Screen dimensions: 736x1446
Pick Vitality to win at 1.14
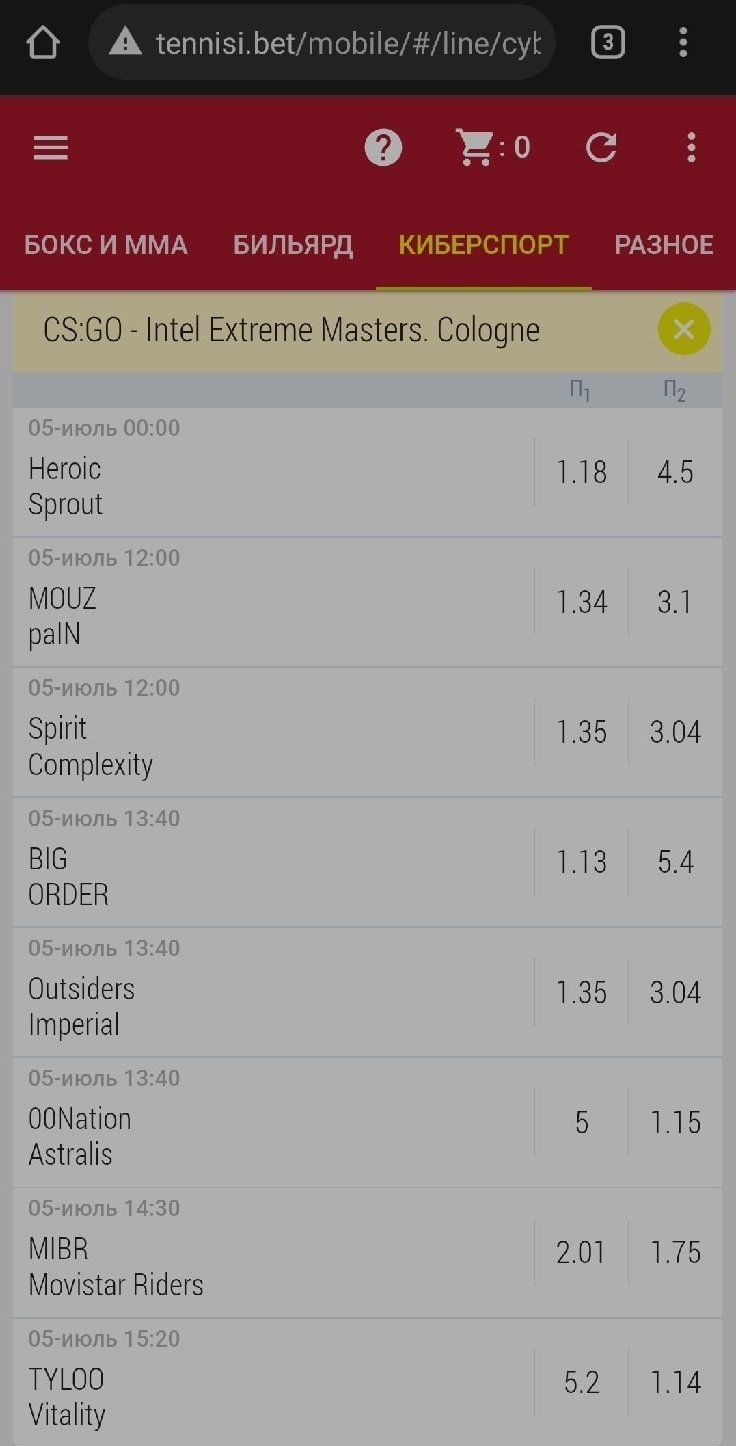coord(675,1382)
